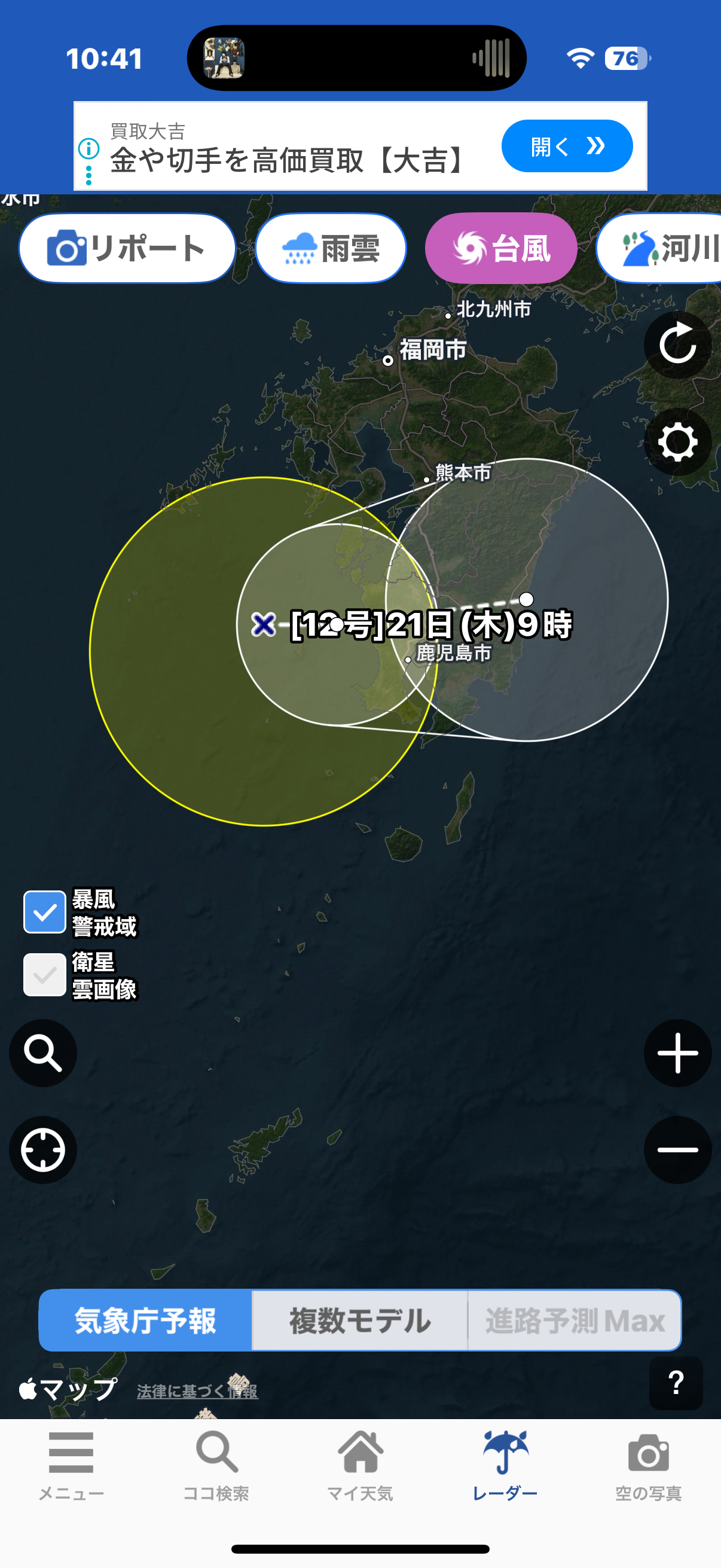The width and height of the screenshot is (721, 1568).
Task: Tap the 開く button on the ad
Action: pyautogui.click(x=566, y=146)
